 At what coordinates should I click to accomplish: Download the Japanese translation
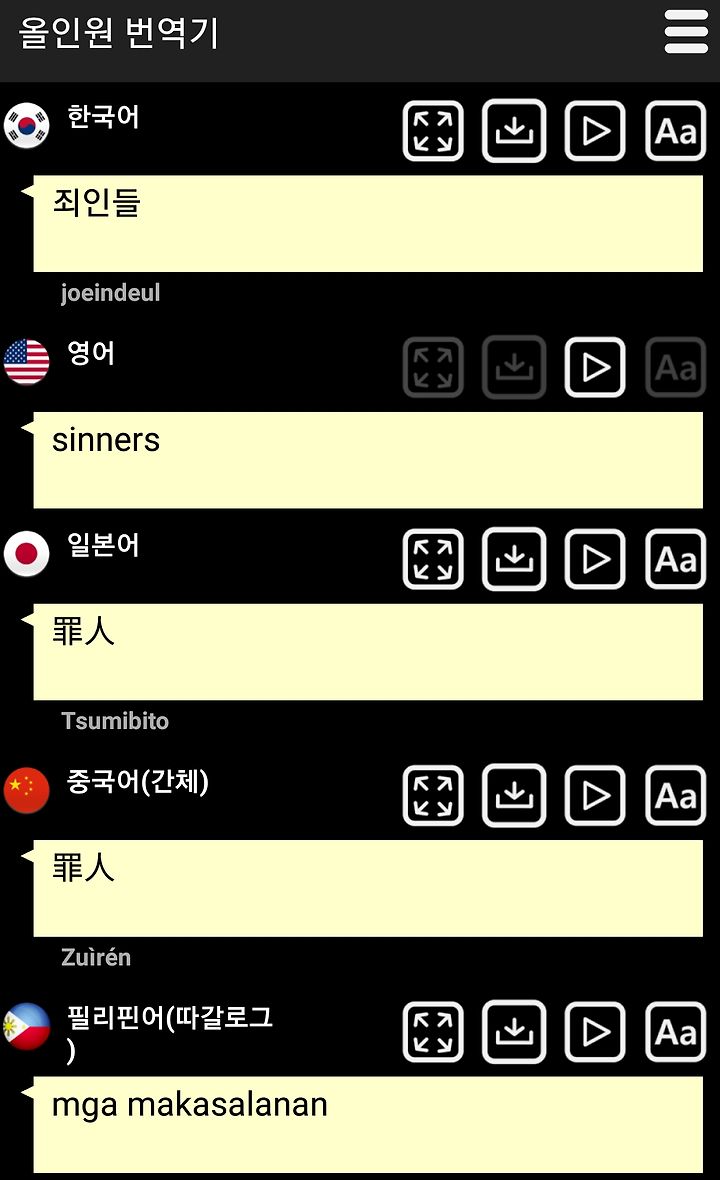click(x=514, y=560)
